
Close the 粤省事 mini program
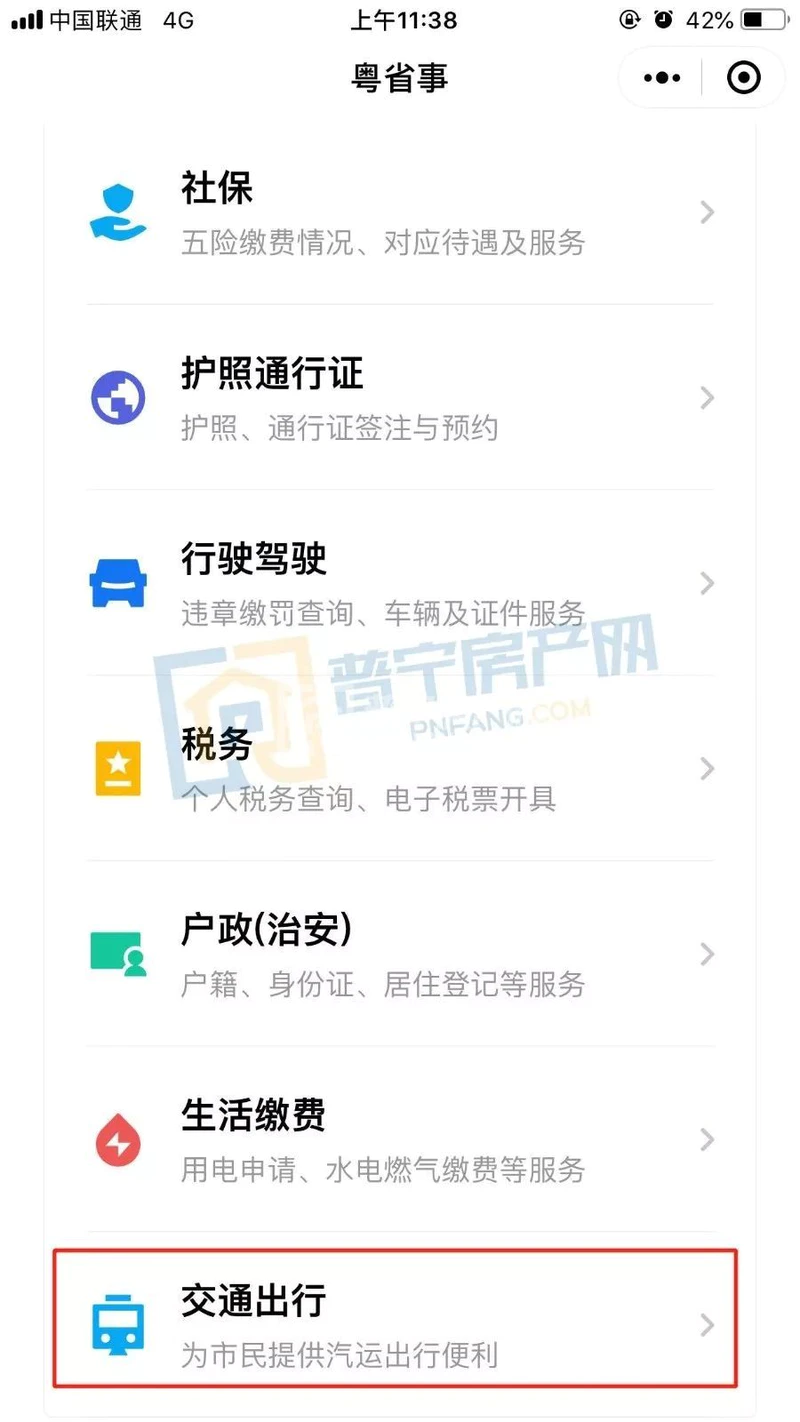click(743, 77)
